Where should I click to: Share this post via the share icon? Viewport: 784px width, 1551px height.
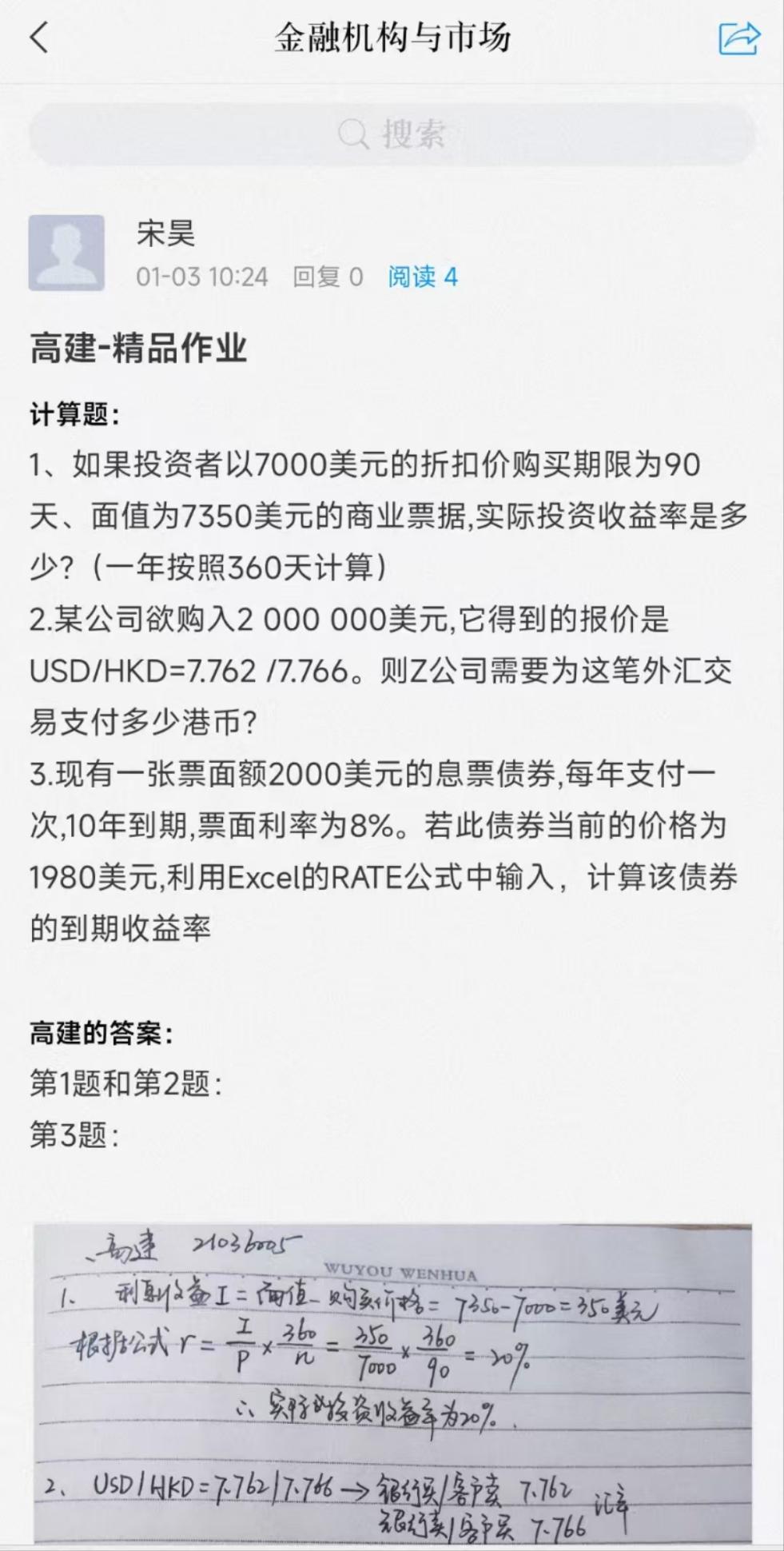click(739, 38)
